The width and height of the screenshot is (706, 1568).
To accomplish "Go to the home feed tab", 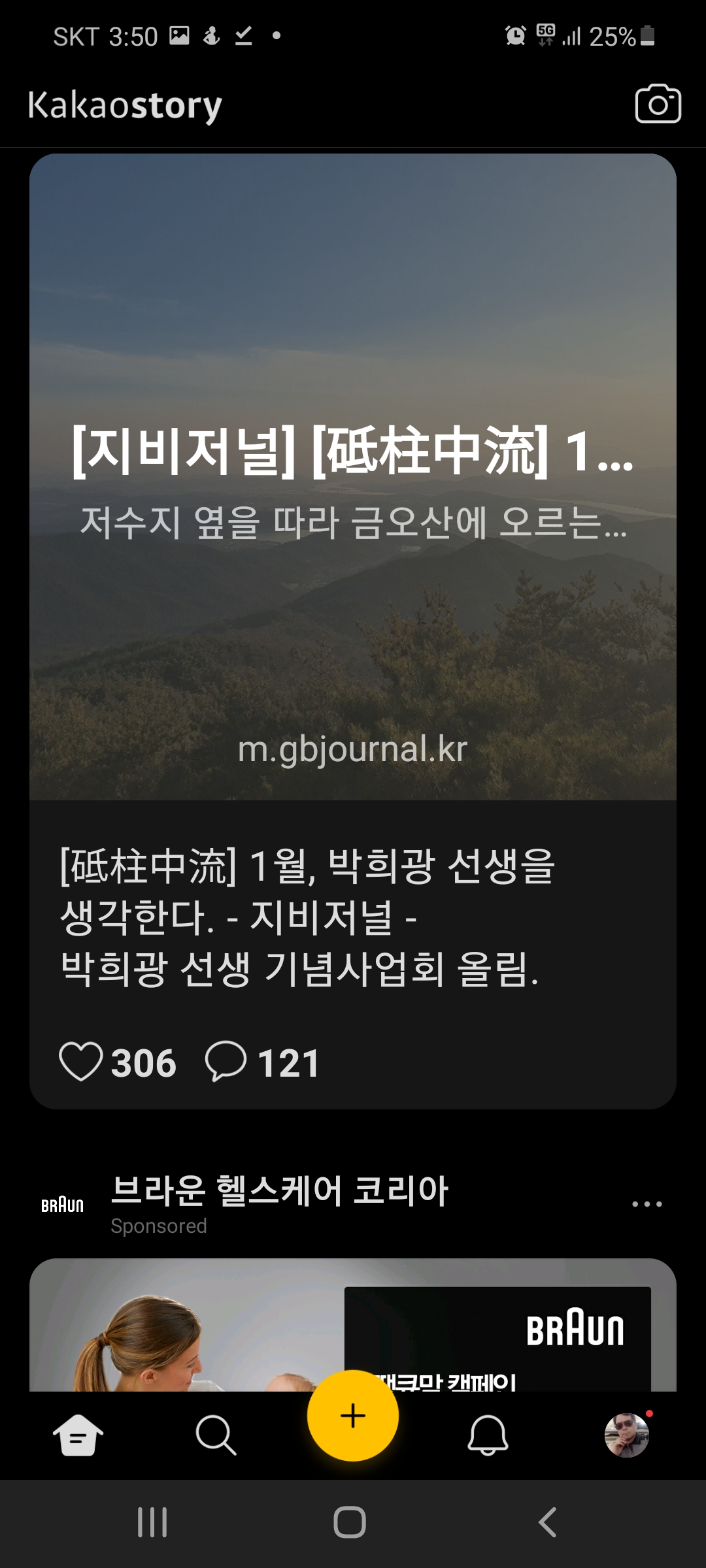I will pyautogui.click(x=78, y=1435).
